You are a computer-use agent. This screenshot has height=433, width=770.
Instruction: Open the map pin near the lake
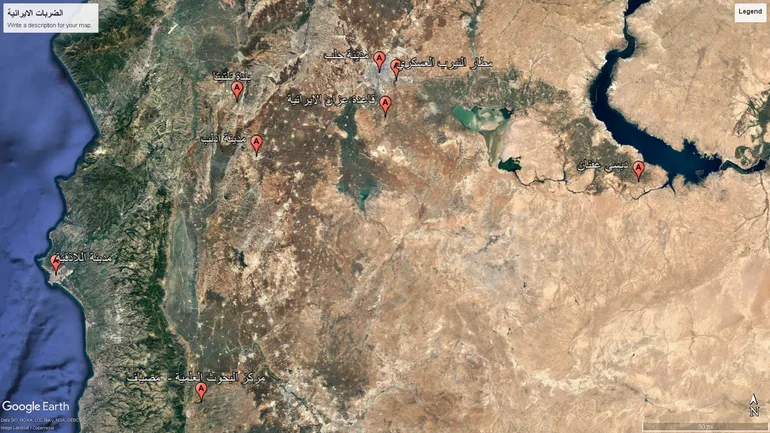(x=639, y=169)
